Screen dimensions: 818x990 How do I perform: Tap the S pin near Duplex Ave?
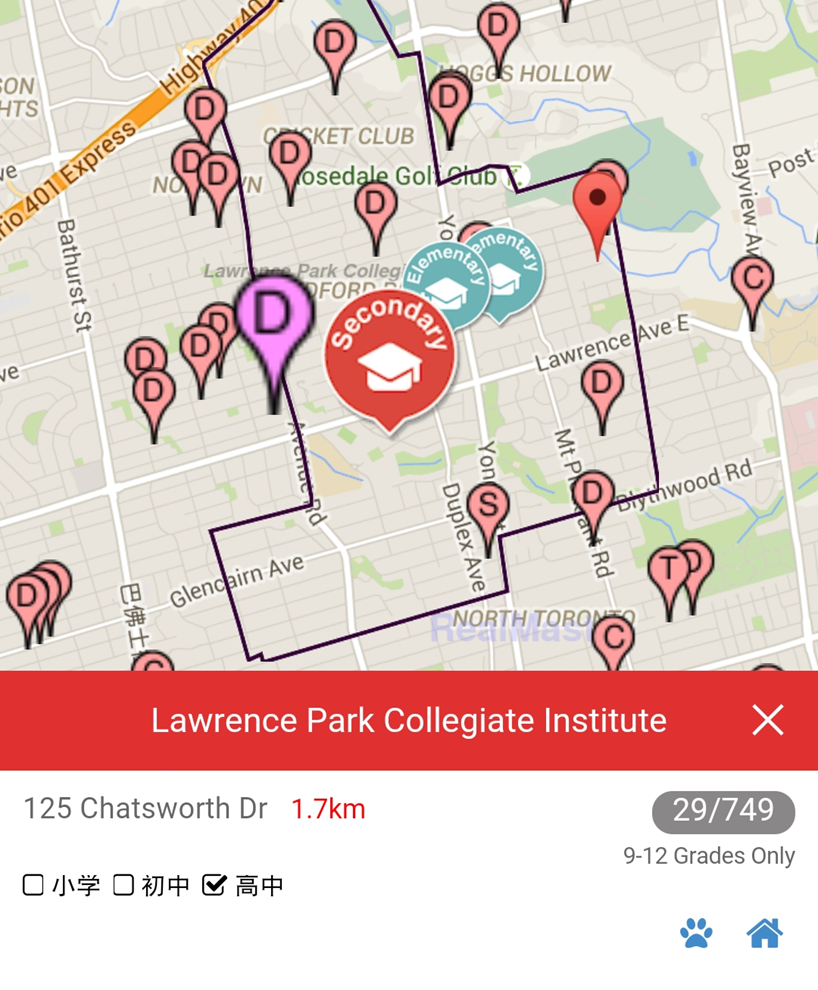point(488,505)
